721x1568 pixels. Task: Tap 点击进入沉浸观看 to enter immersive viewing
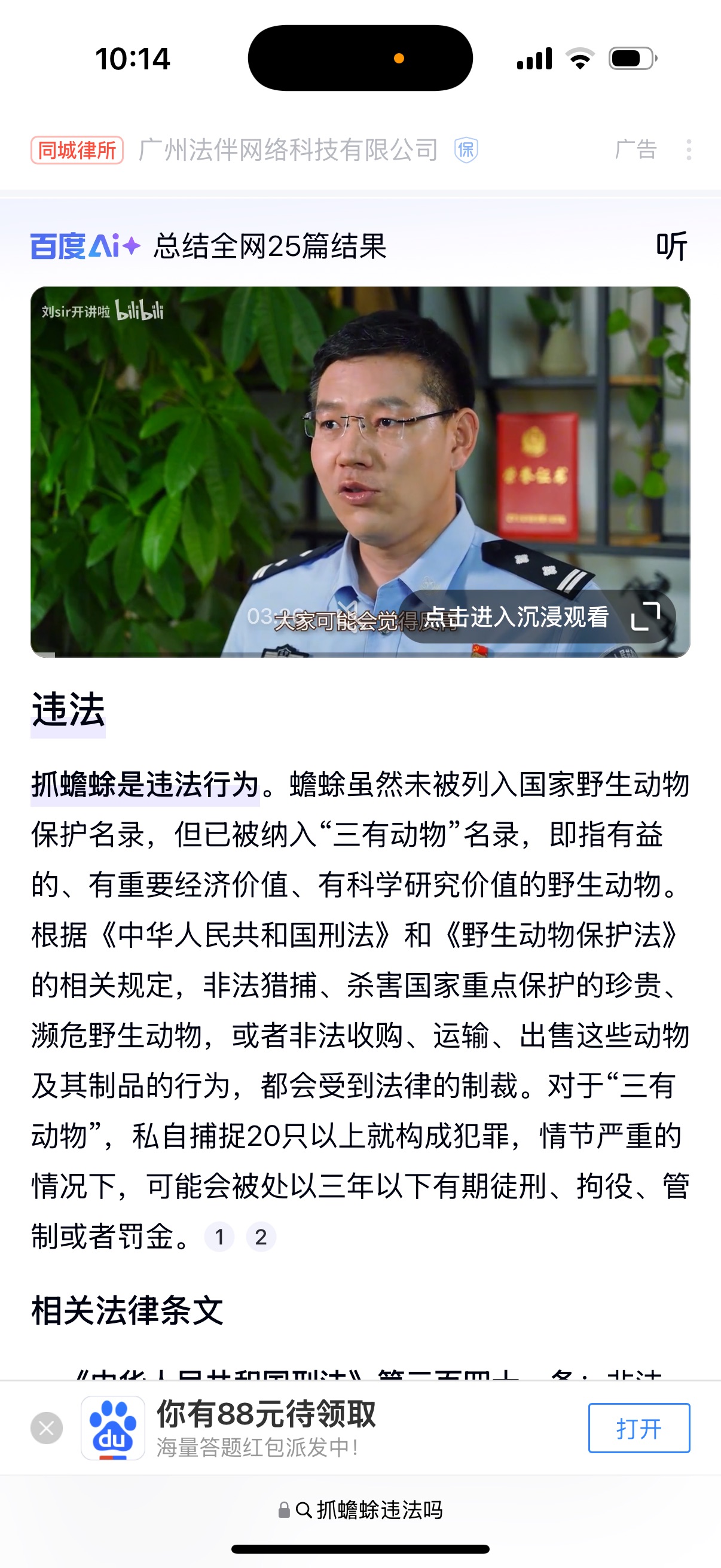[x=537, y=617]
